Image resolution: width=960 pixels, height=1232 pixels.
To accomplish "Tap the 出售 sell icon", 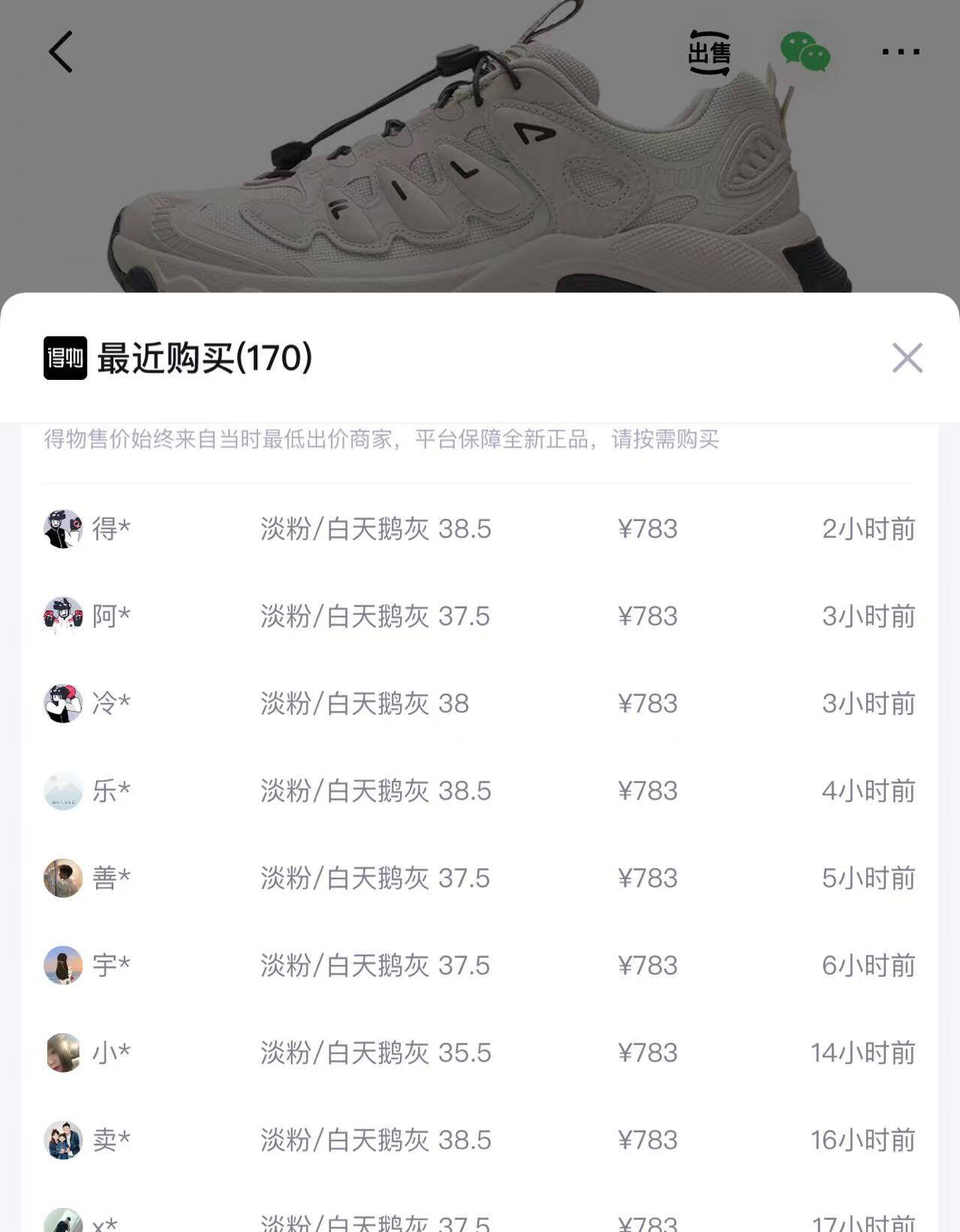I will [709, 53].
